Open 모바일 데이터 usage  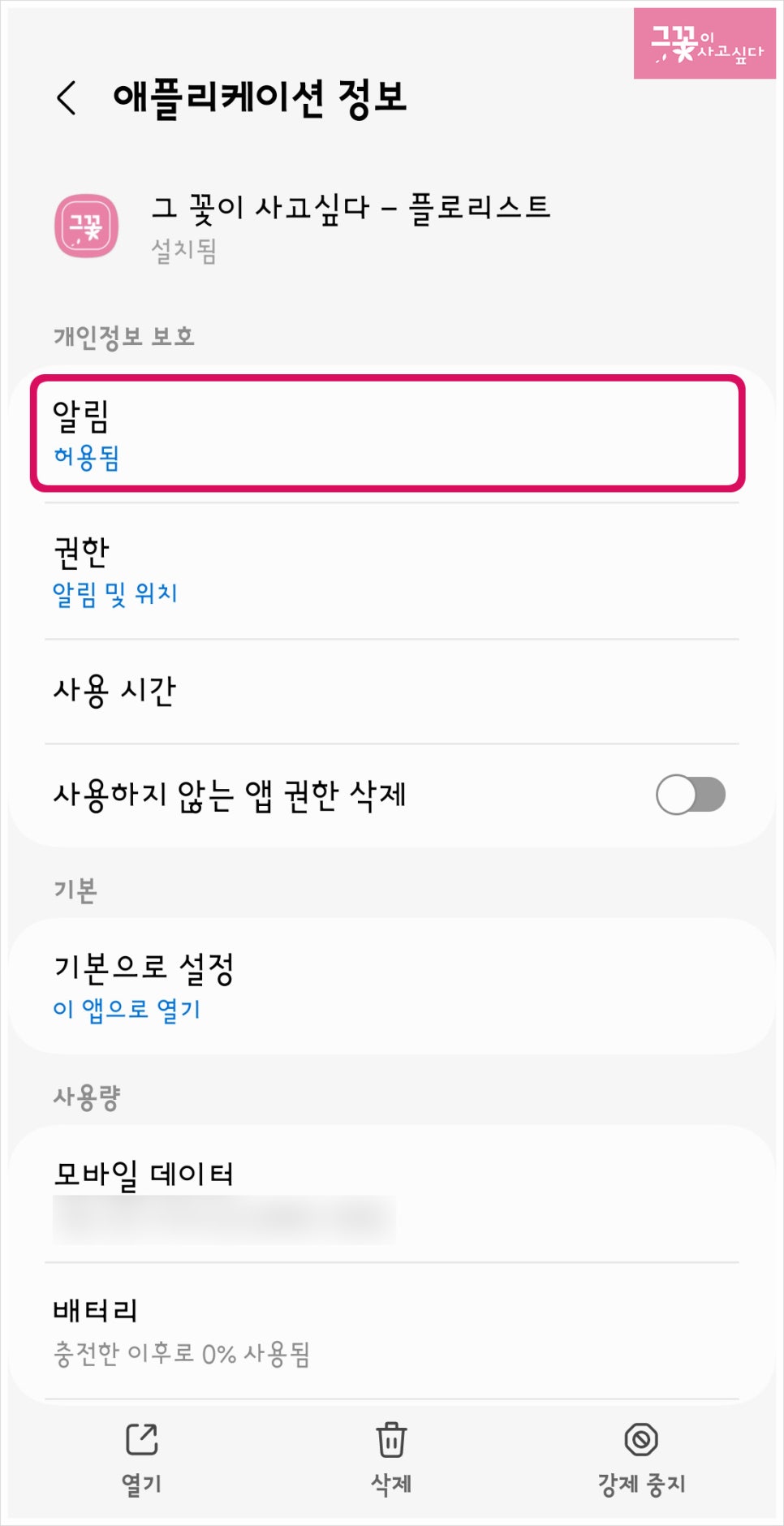click(x=392, y=1193)
